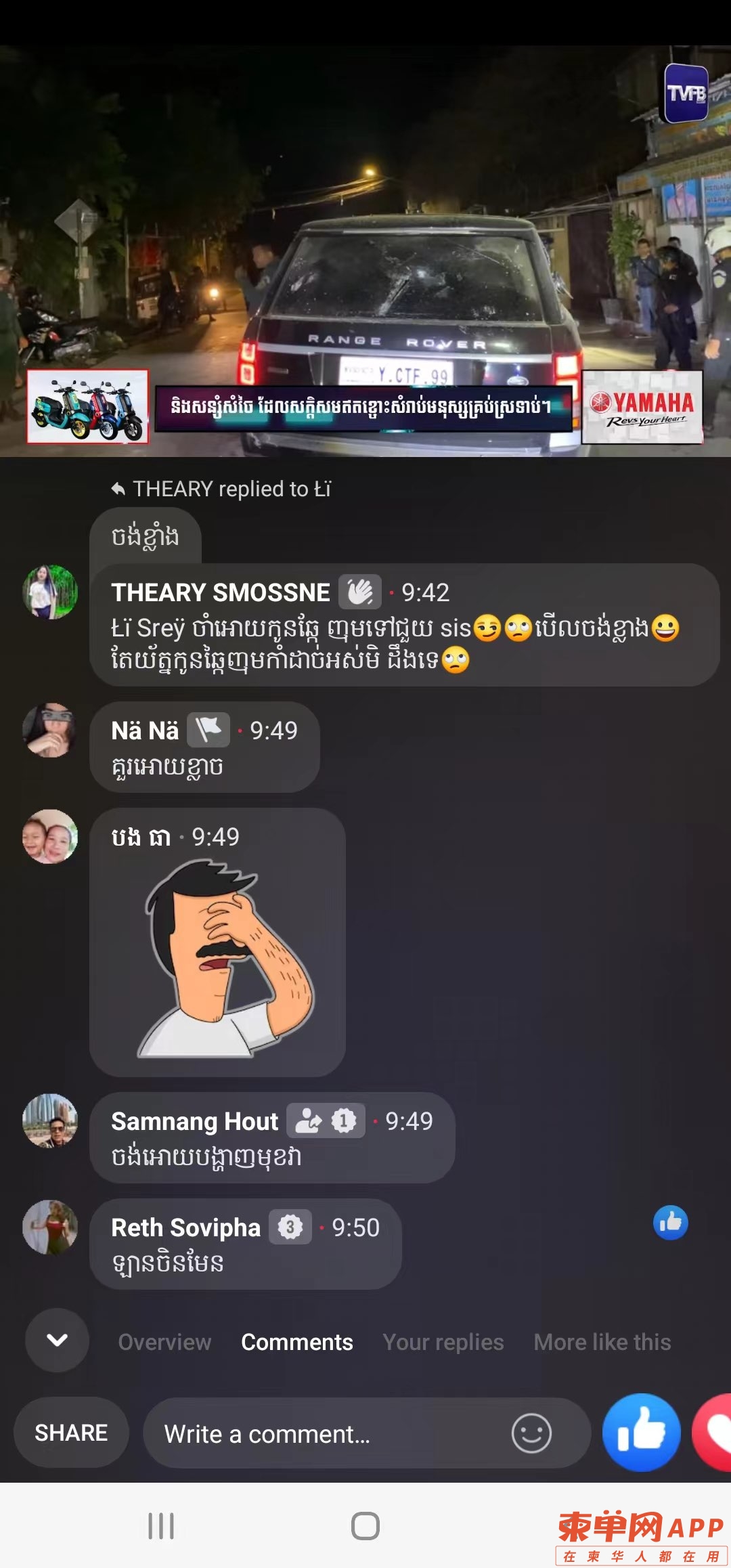View Nä Nä's profile avatar
The width and height of the screenshot is (731, 1568).
pos(50,730)
